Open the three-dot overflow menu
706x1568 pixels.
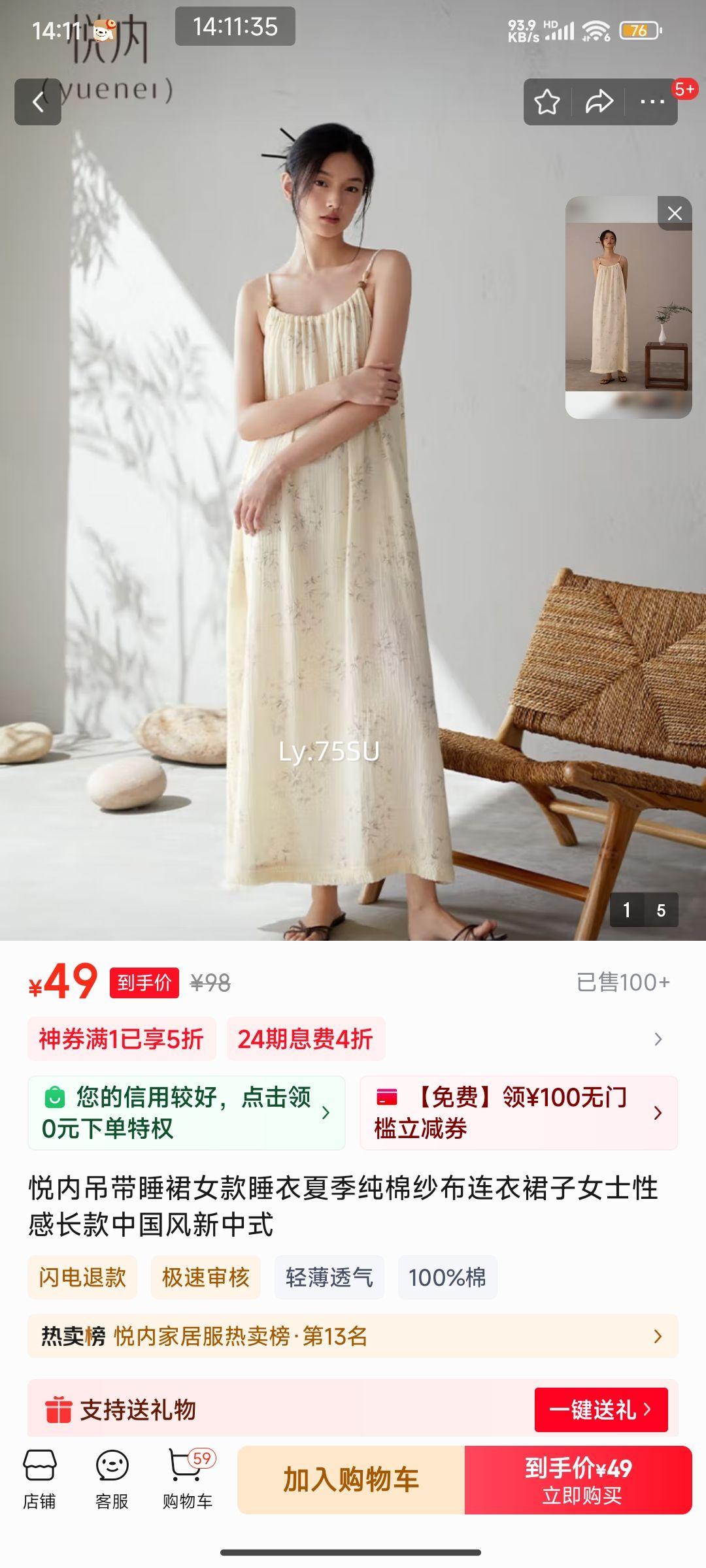point(652,102)
